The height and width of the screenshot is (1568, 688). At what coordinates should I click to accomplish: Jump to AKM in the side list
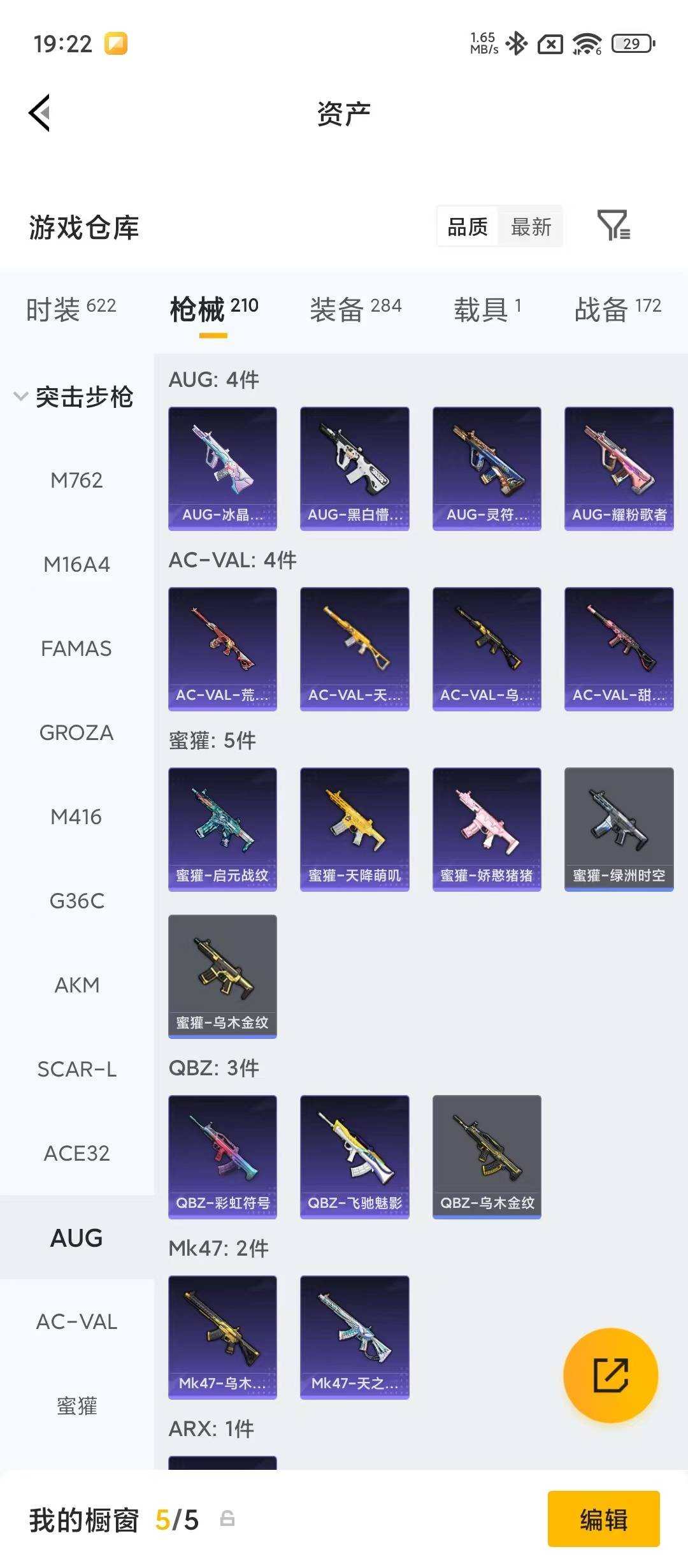click(76, 985)
